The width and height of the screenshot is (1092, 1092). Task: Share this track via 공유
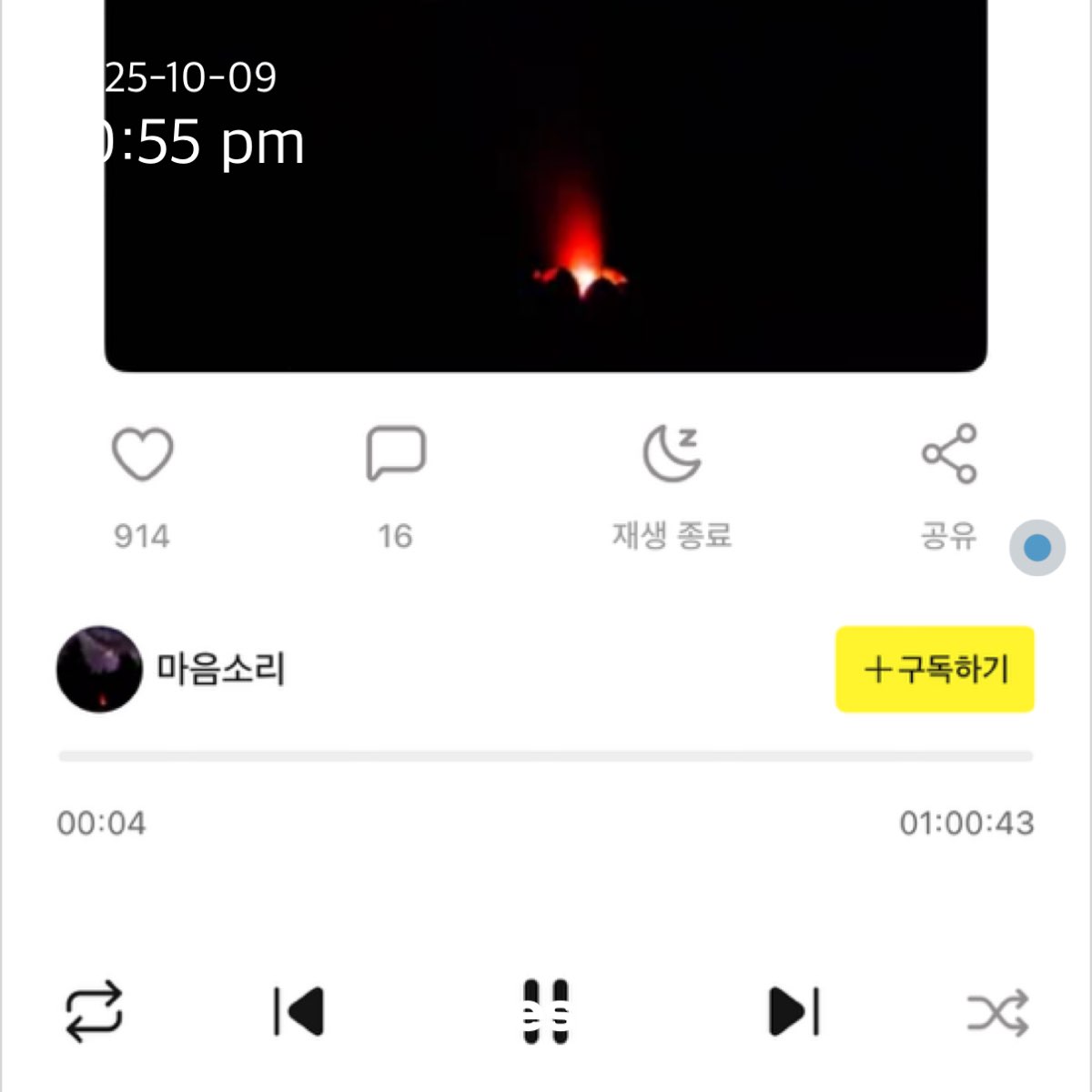pos(949,454)
